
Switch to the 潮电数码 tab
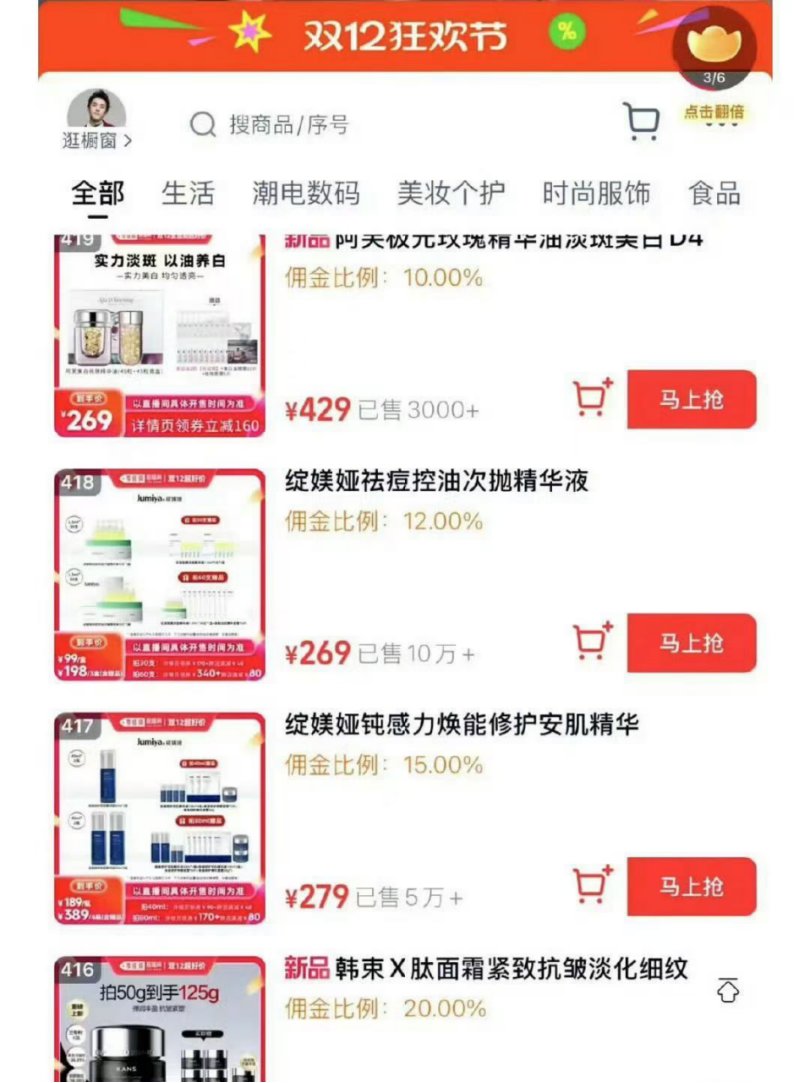[x=305, y=193]
